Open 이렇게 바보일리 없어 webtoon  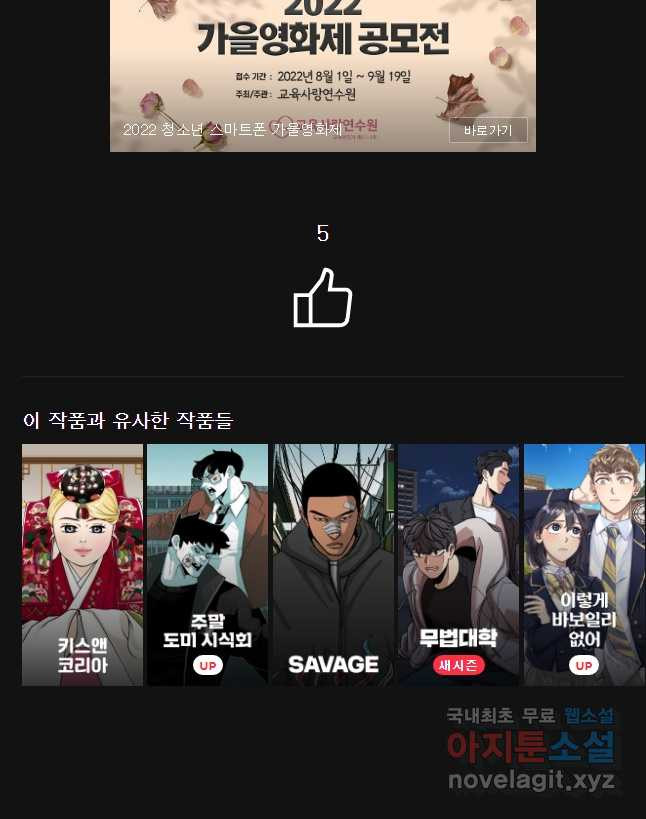(584, 565)
